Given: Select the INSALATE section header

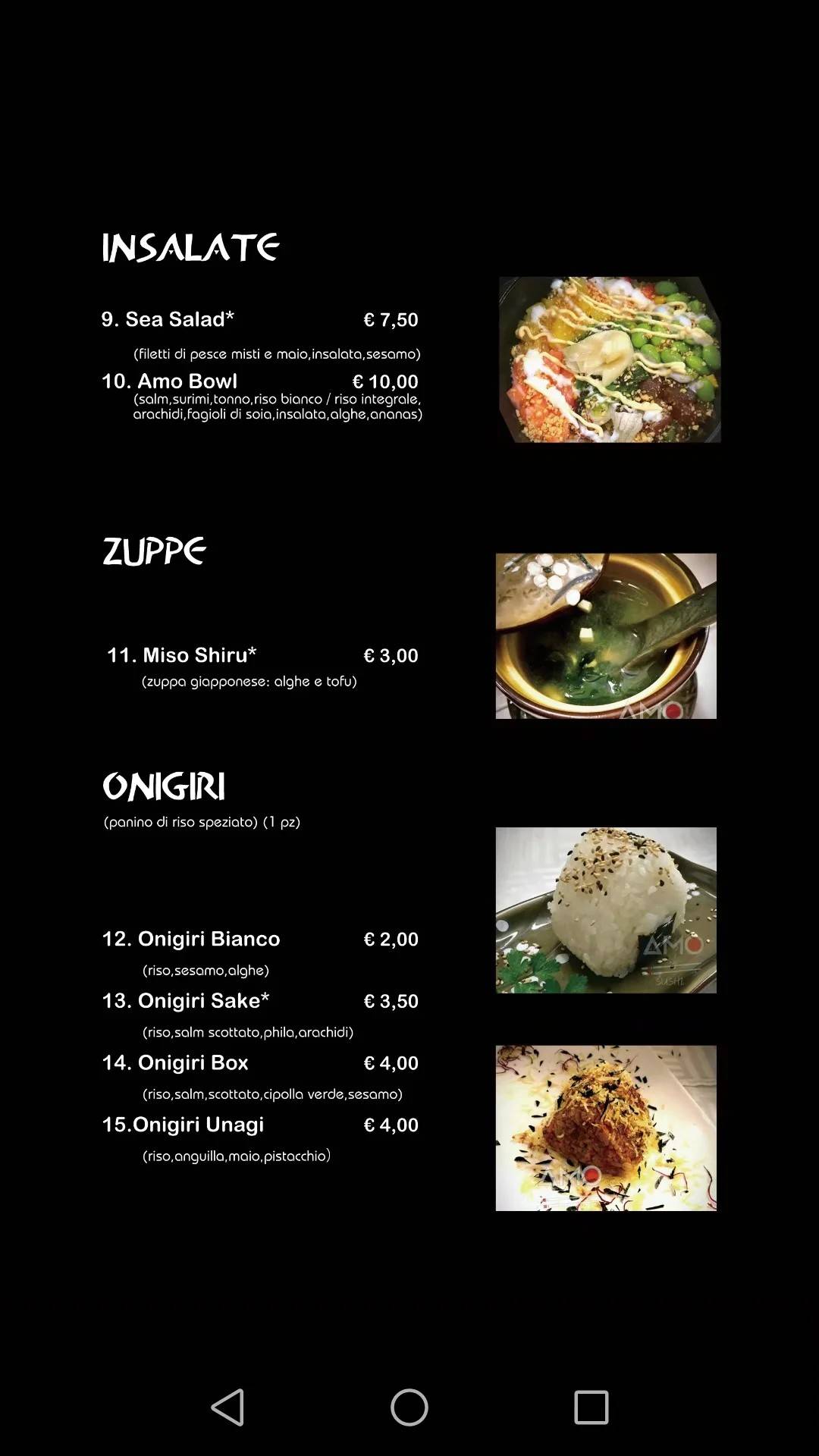Looking at the screenshot, I should 191,244.
